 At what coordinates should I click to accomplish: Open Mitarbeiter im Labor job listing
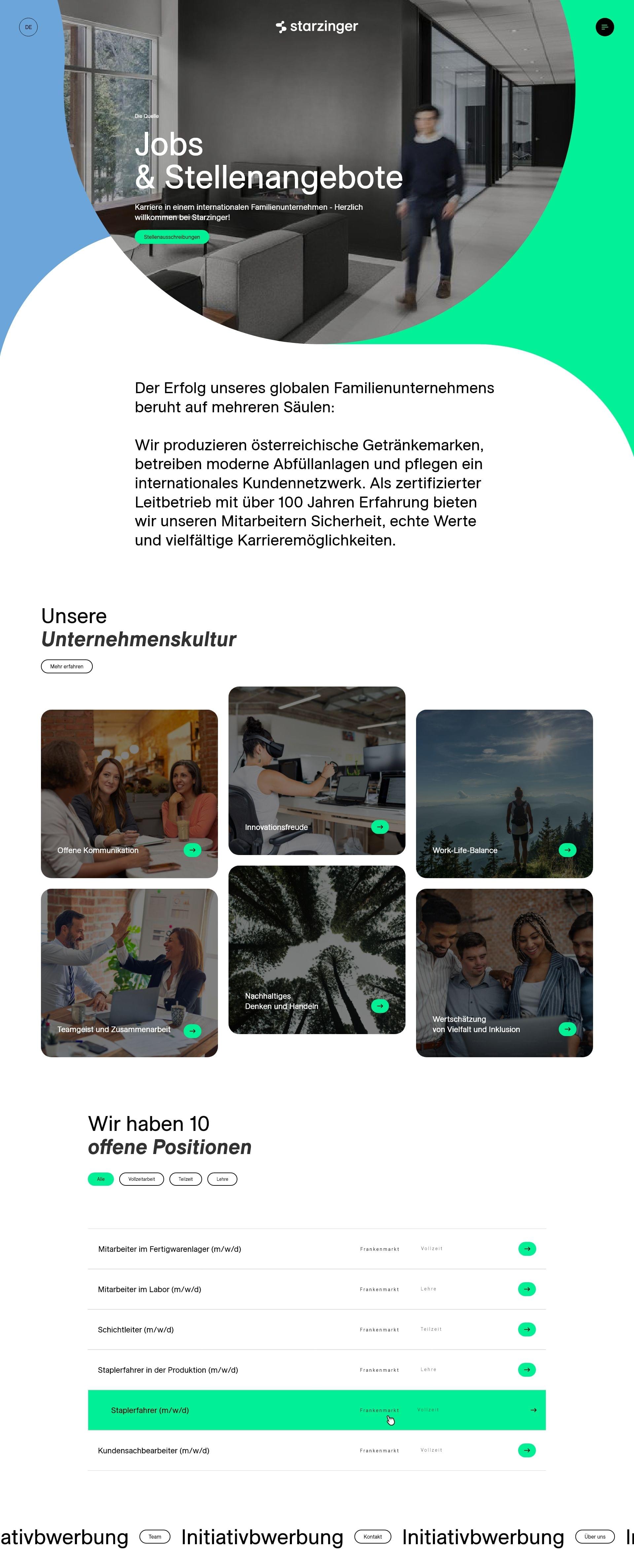click(x=527, y=1288)
